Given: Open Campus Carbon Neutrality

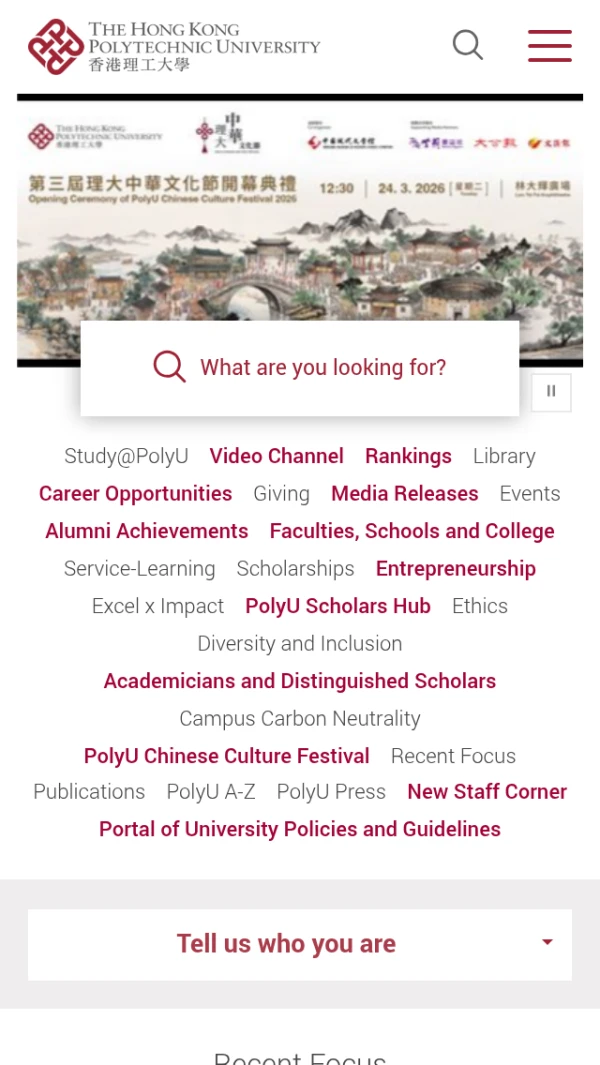Looking at the screenshot, I should [x=300, y=719].
